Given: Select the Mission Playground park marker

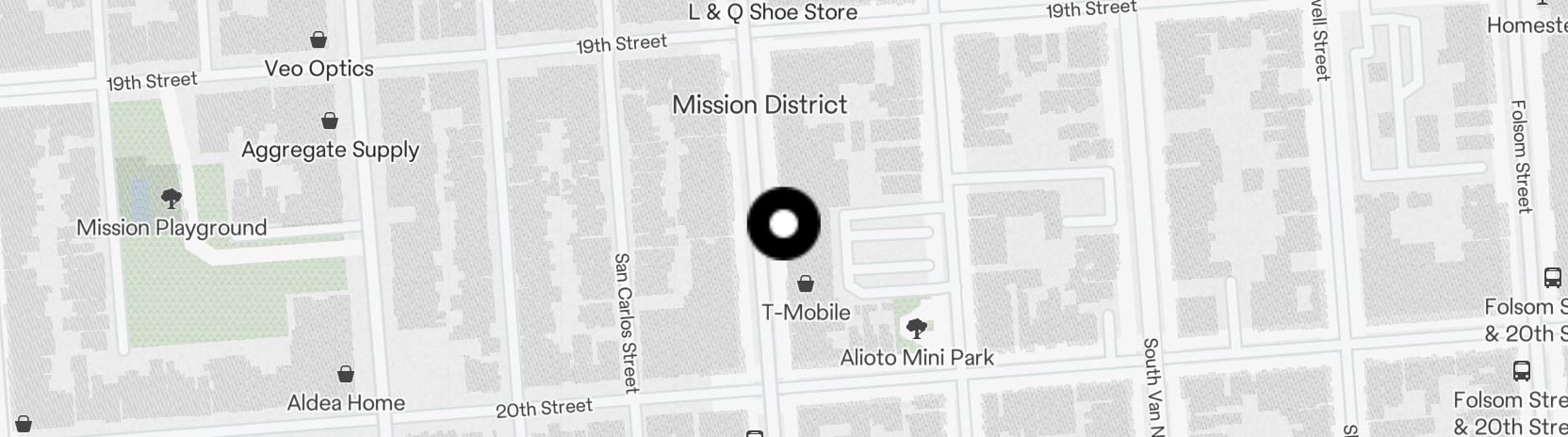Looking at the screenshot, I should 171,199.
